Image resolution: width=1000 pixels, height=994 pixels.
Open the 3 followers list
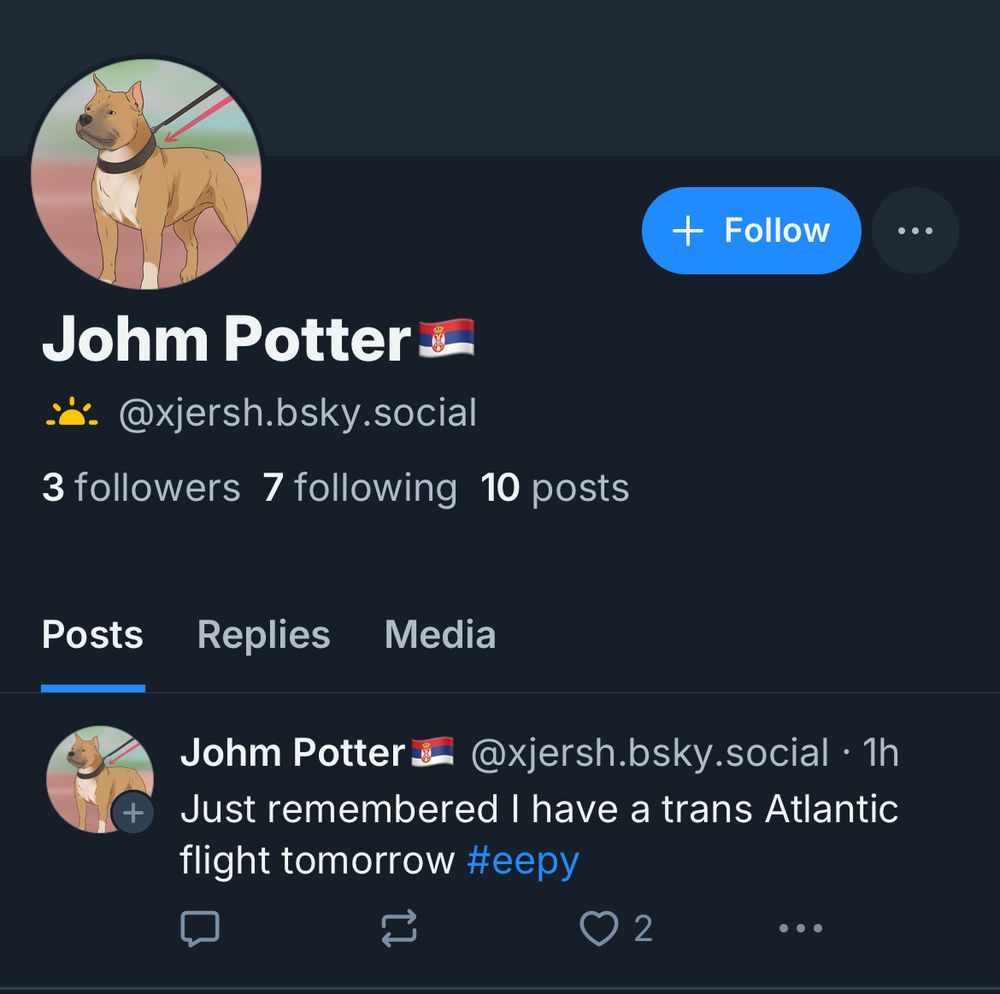pos(141,488)
